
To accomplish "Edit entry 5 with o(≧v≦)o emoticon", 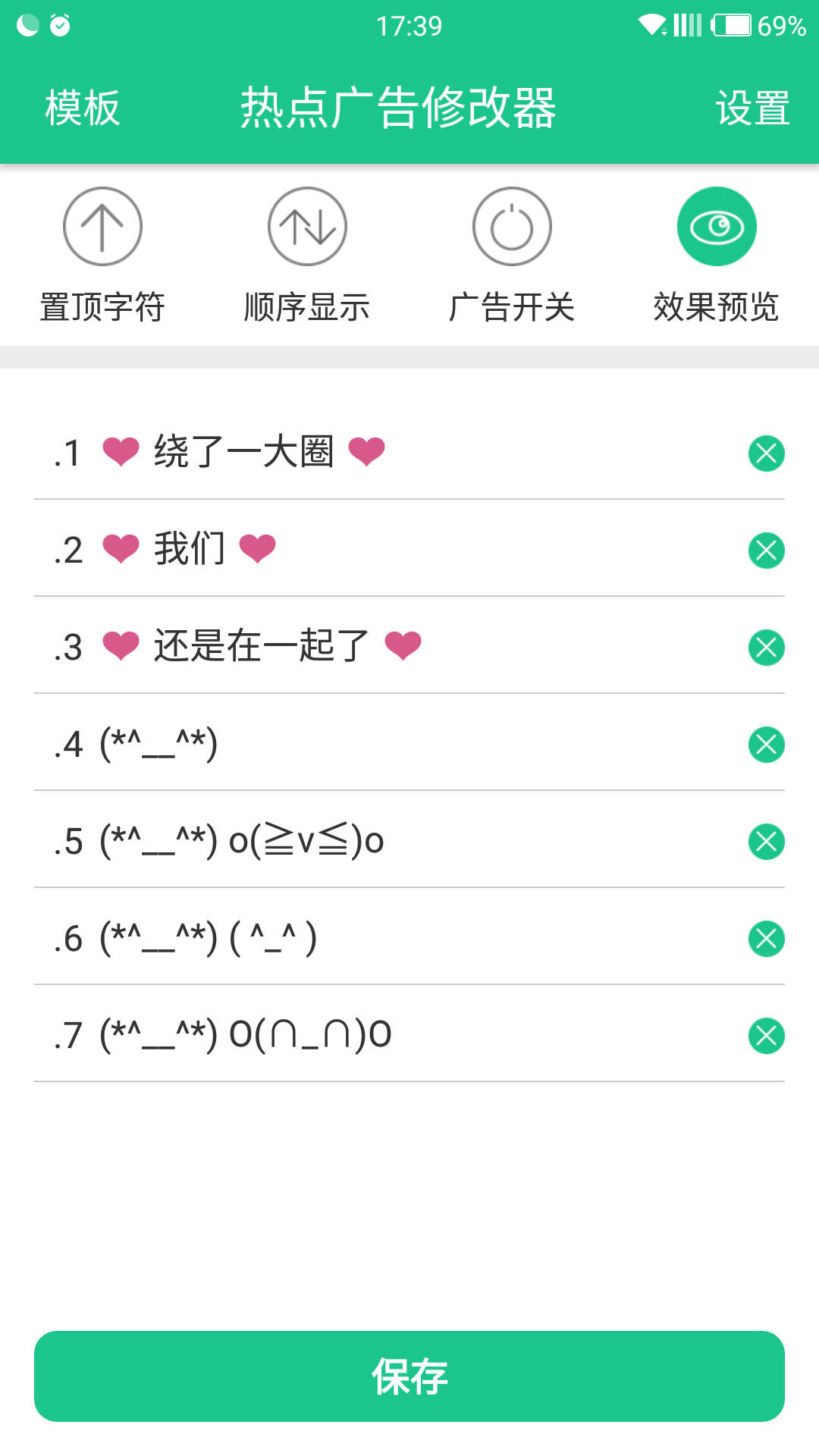I will [243, 841].
